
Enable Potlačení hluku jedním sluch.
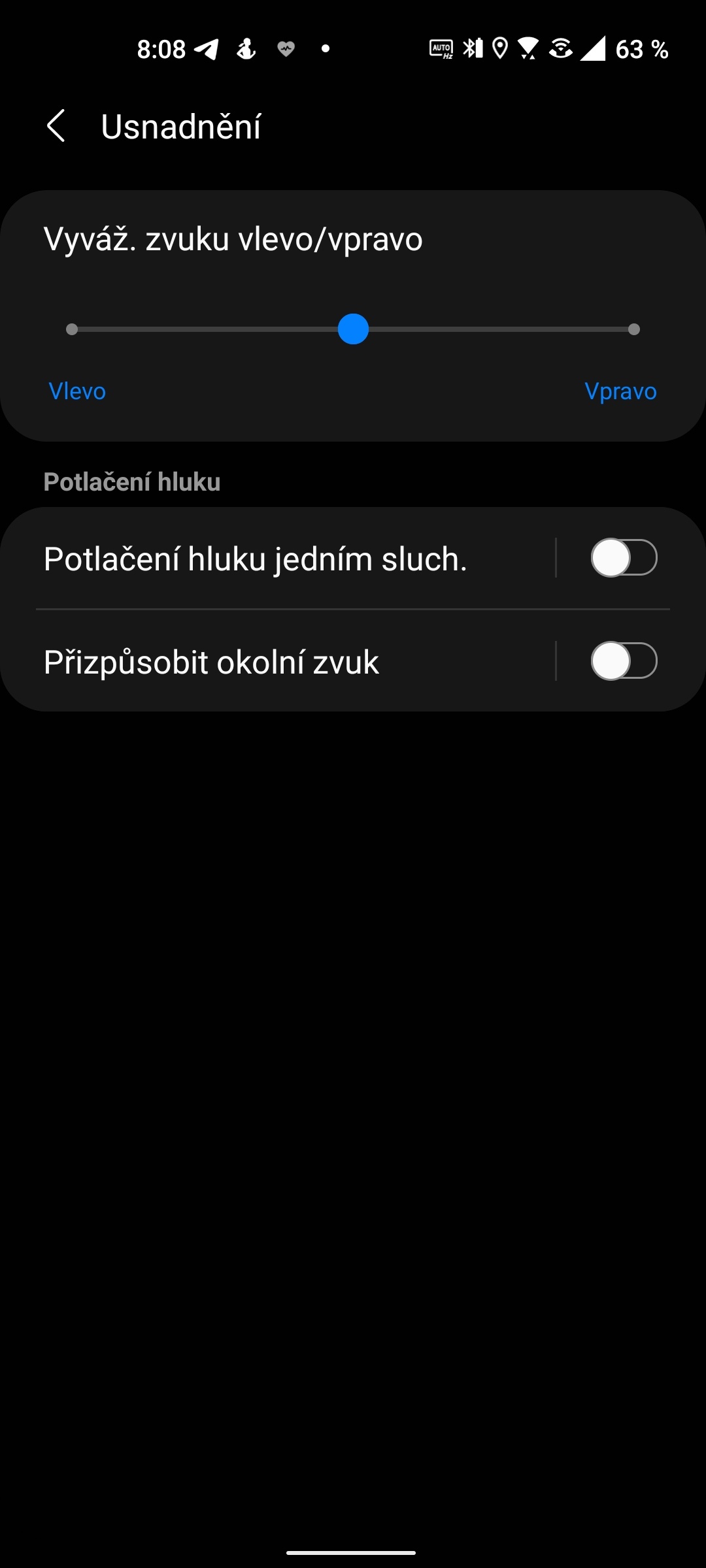point(623,557)
